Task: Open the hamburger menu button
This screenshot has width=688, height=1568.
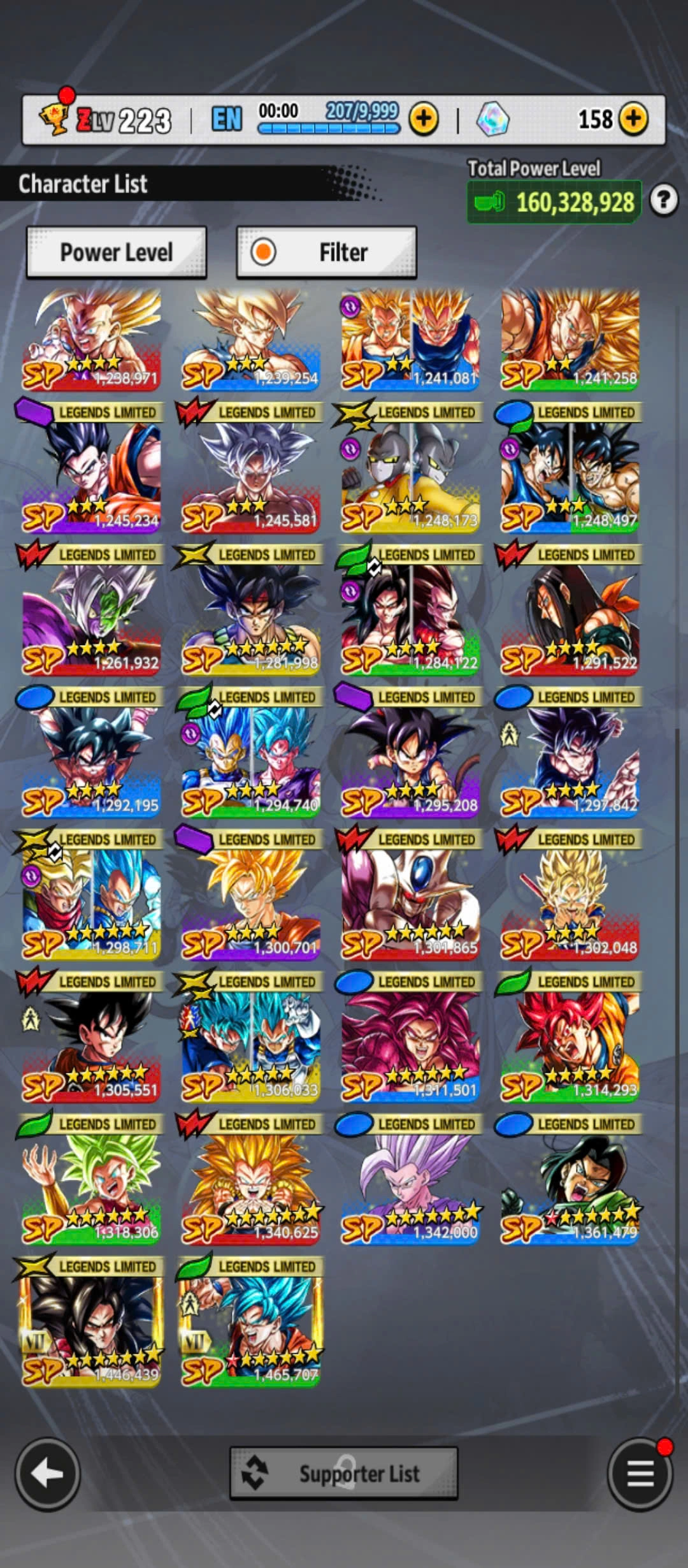Action: point(640,1474)
